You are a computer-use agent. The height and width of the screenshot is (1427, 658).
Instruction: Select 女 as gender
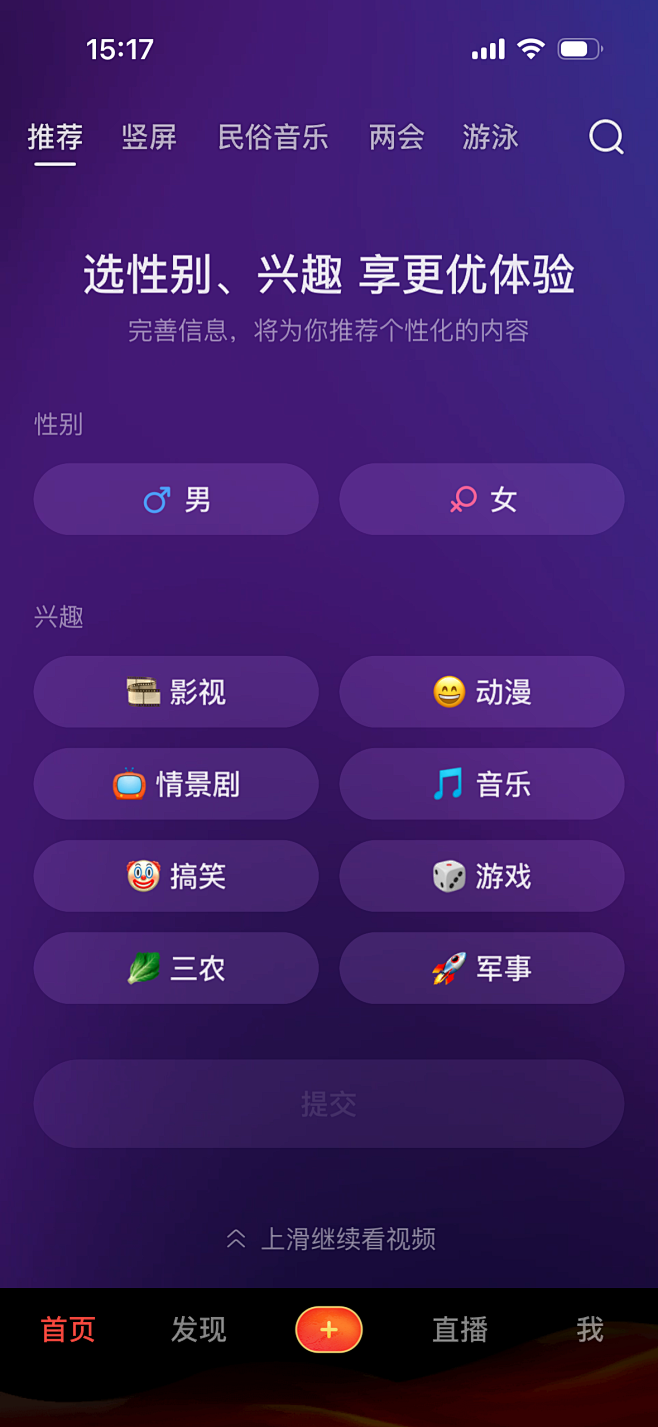click(x=482, y=499)
